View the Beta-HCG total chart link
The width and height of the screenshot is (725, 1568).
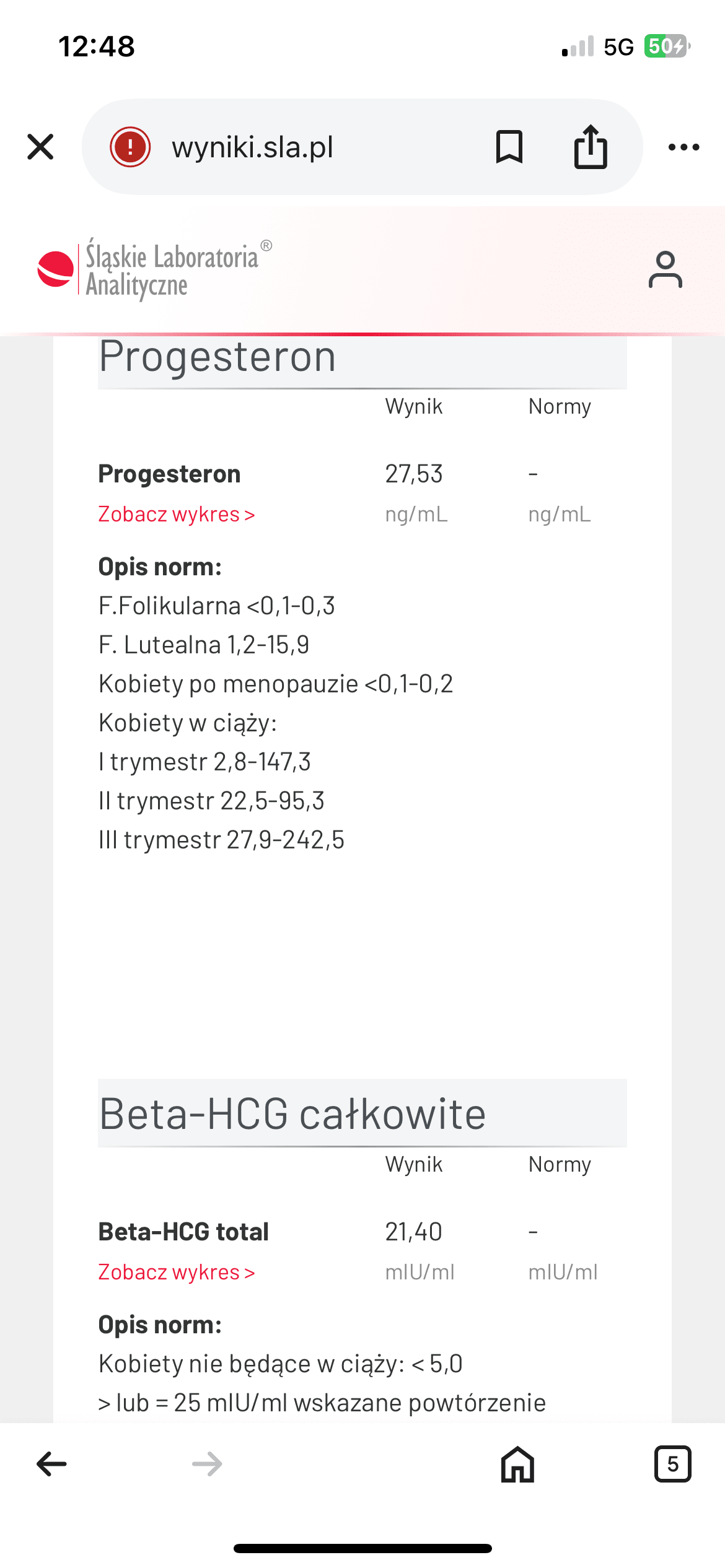(x=177, y=1273)
